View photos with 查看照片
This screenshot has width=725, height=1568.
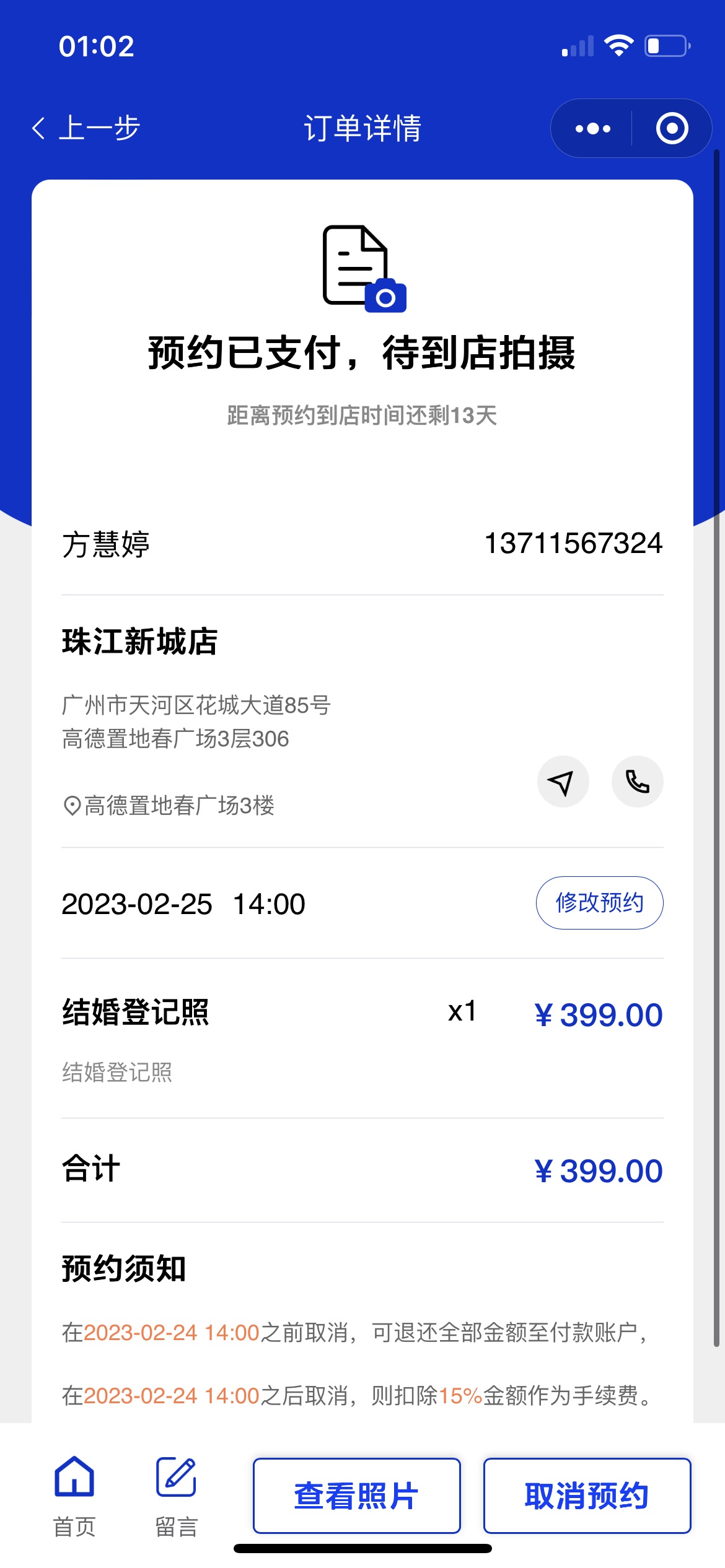(356, 1496)
